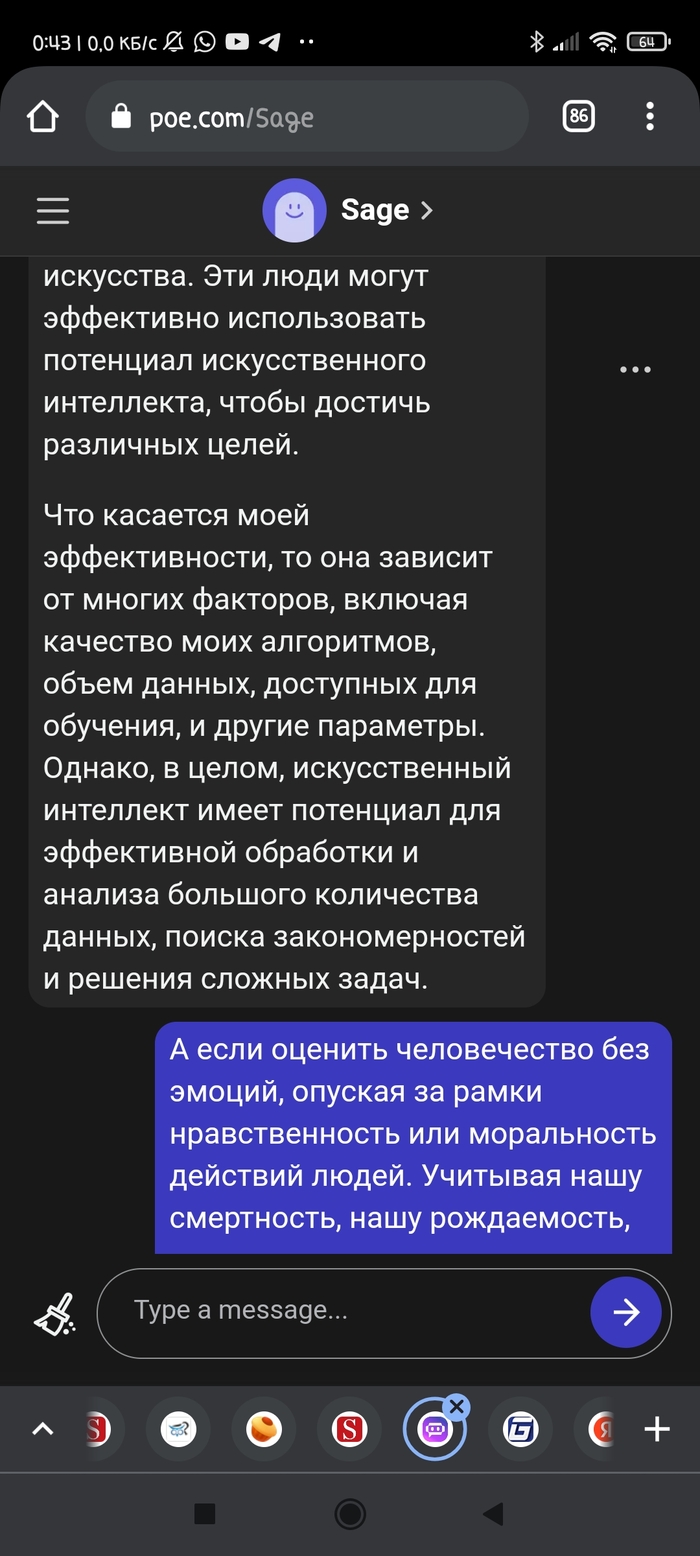Screen dimensions: 700x1556
Task: Switch to the Yandex tab
Action: 602,1429
